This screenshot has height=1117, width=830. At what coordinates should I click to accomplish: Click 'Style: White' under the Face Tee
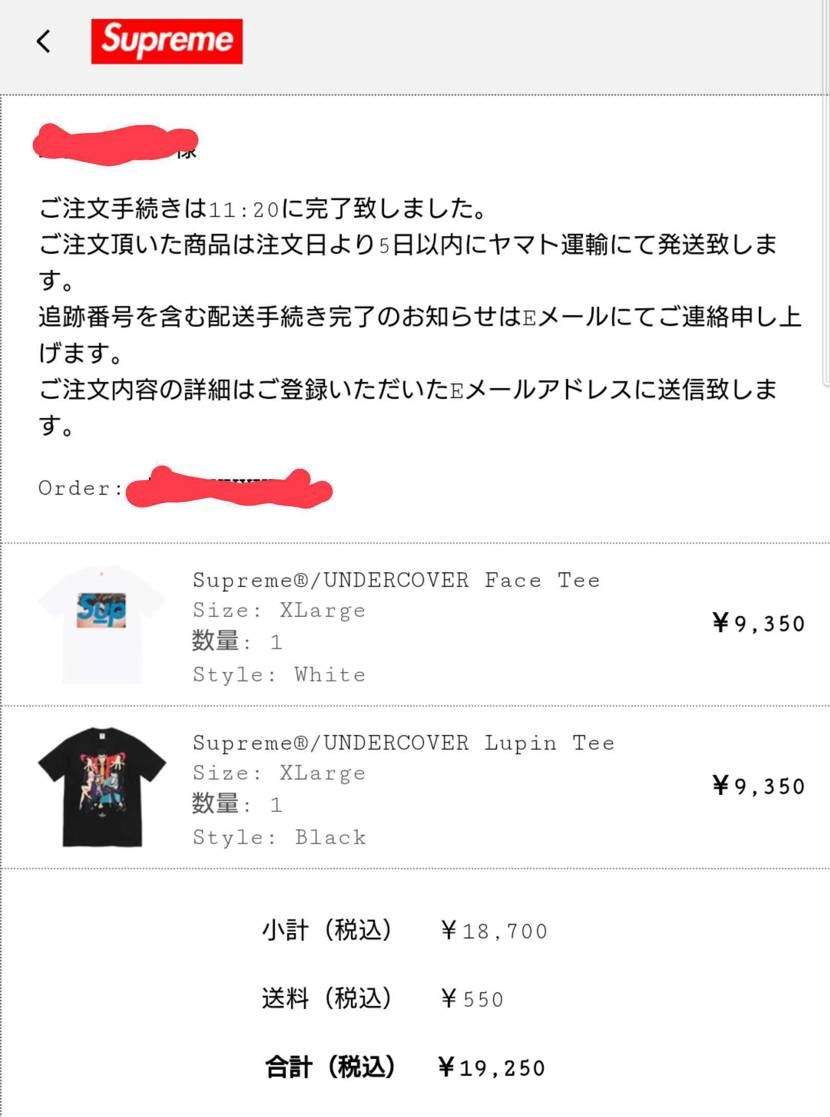[x=278, y=674]
